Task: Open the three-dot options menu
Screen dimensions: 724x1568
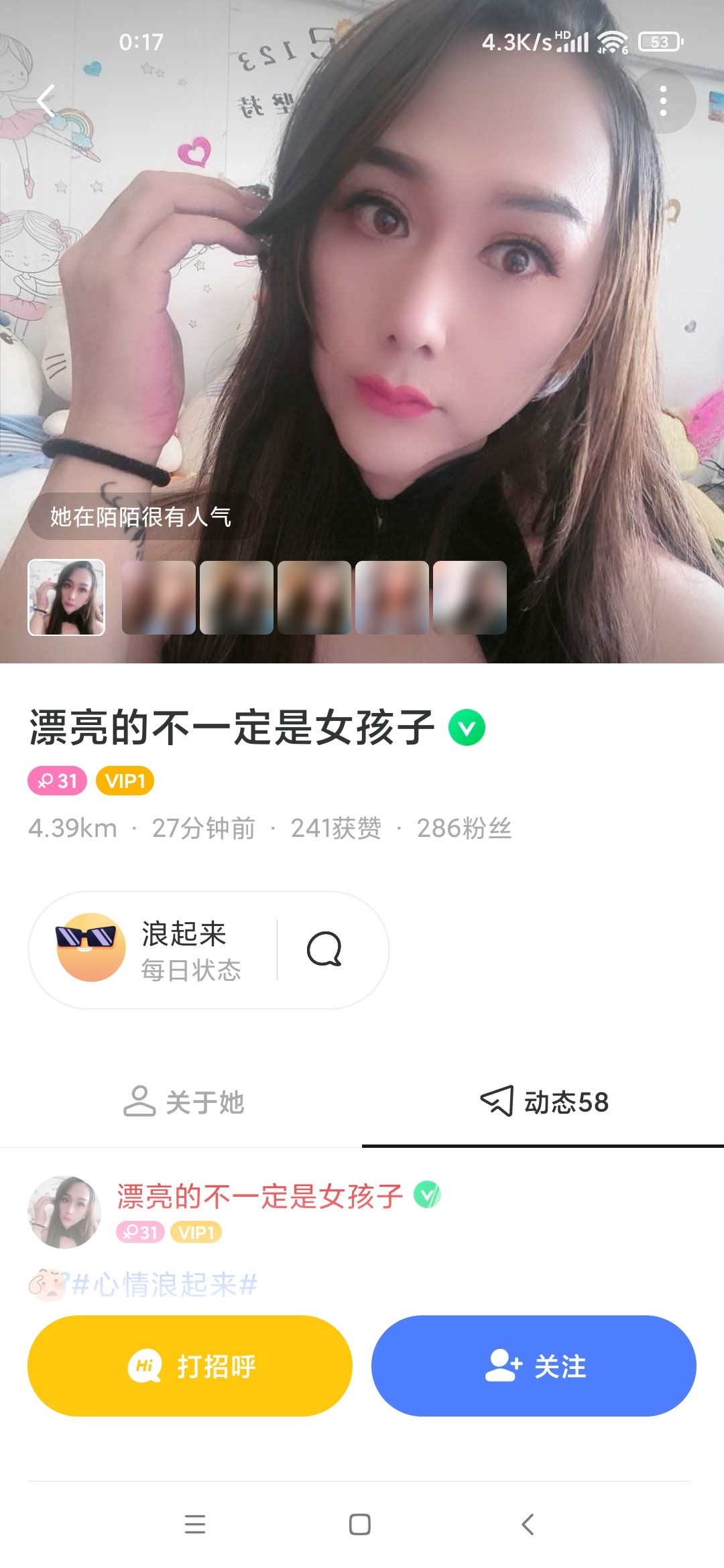Action: click(x=665, y=99)
